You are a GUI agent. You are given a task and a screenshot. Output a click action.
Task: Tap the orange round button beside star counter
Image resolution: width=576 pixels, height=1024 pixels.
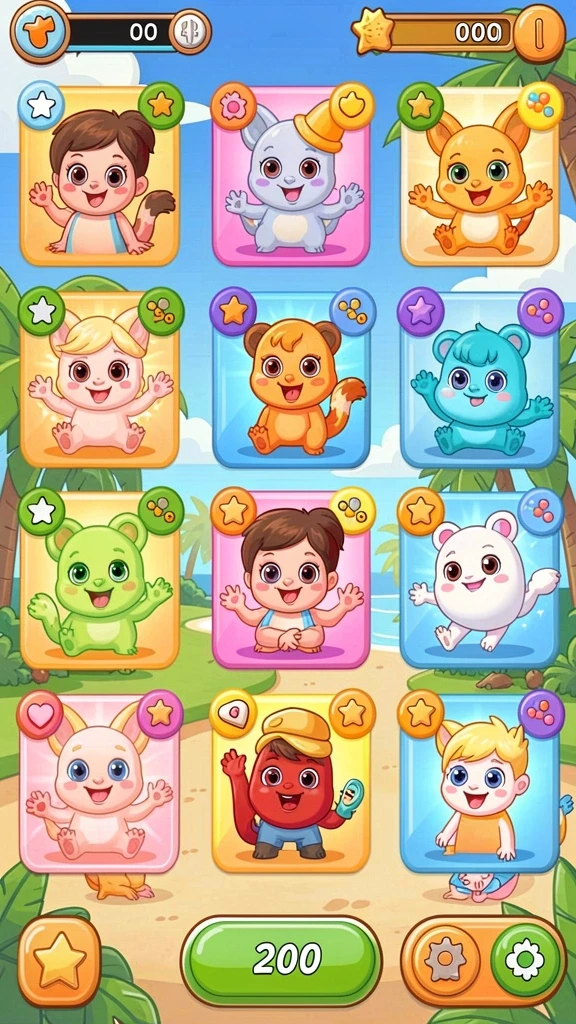pos(539,33)
